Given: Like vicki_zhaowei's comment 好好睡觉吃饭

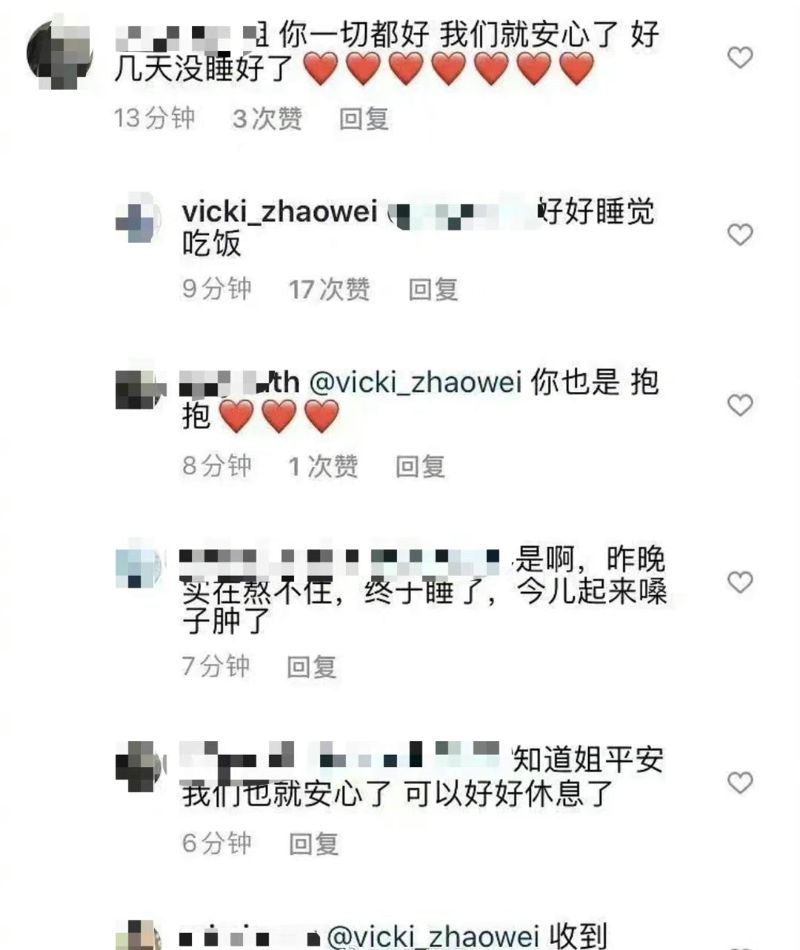Looking at the screenshot, I should 739,236.
